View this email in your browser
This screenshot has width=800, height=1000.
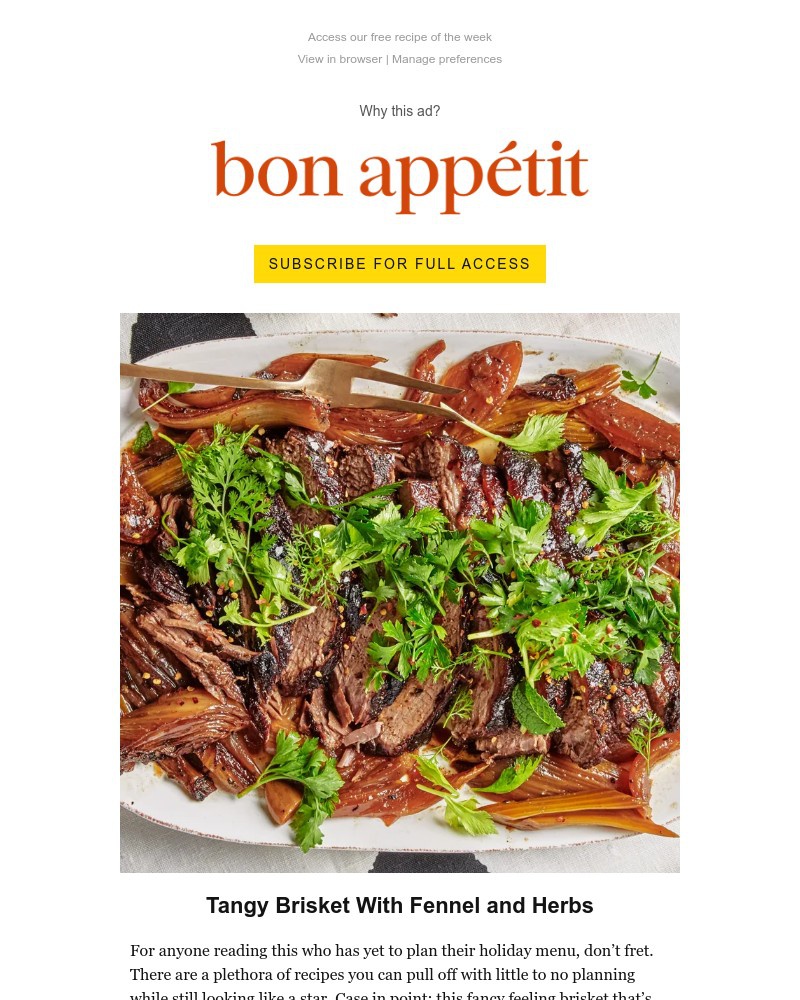pos(340,59)
